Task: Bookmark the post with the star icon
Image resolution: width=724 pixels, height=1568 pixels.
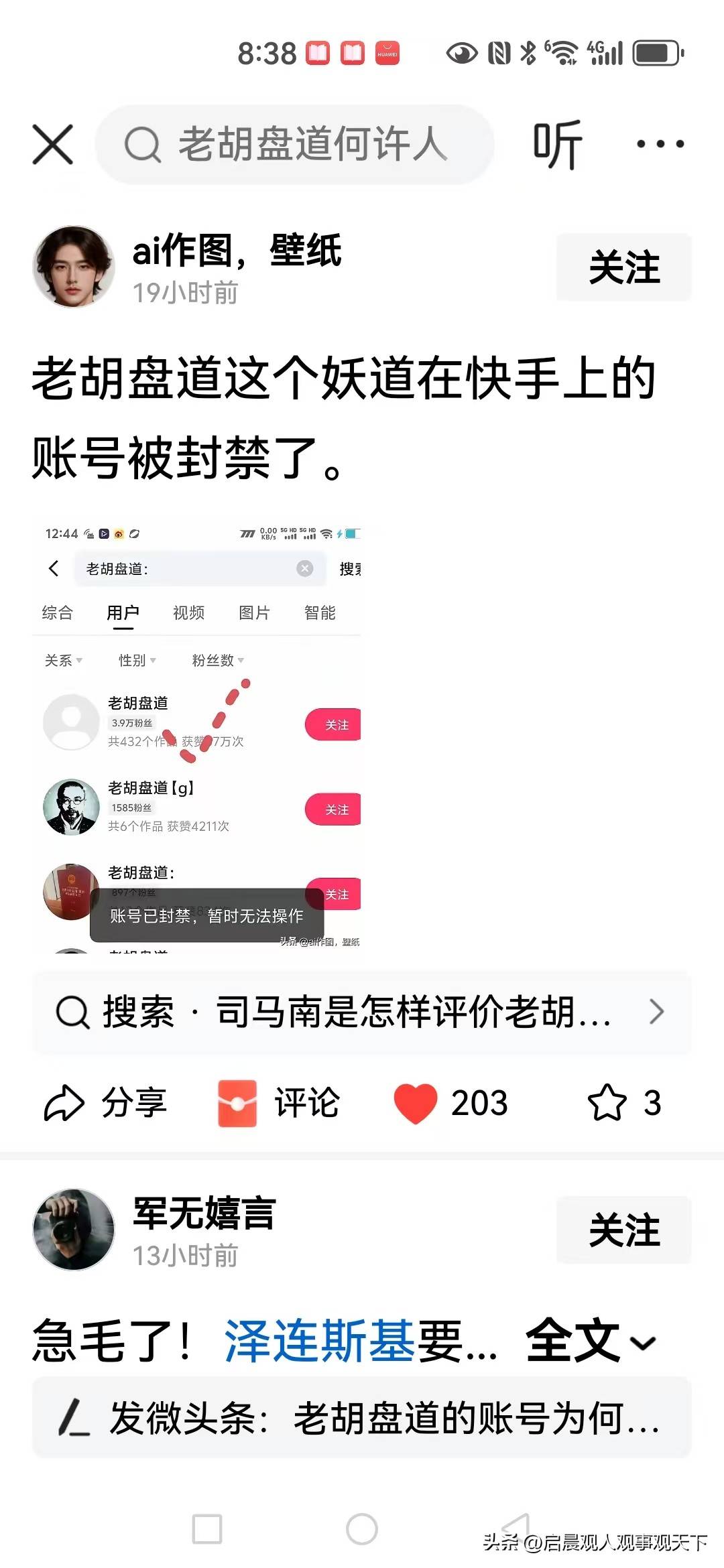Action: coord(624,1102)
